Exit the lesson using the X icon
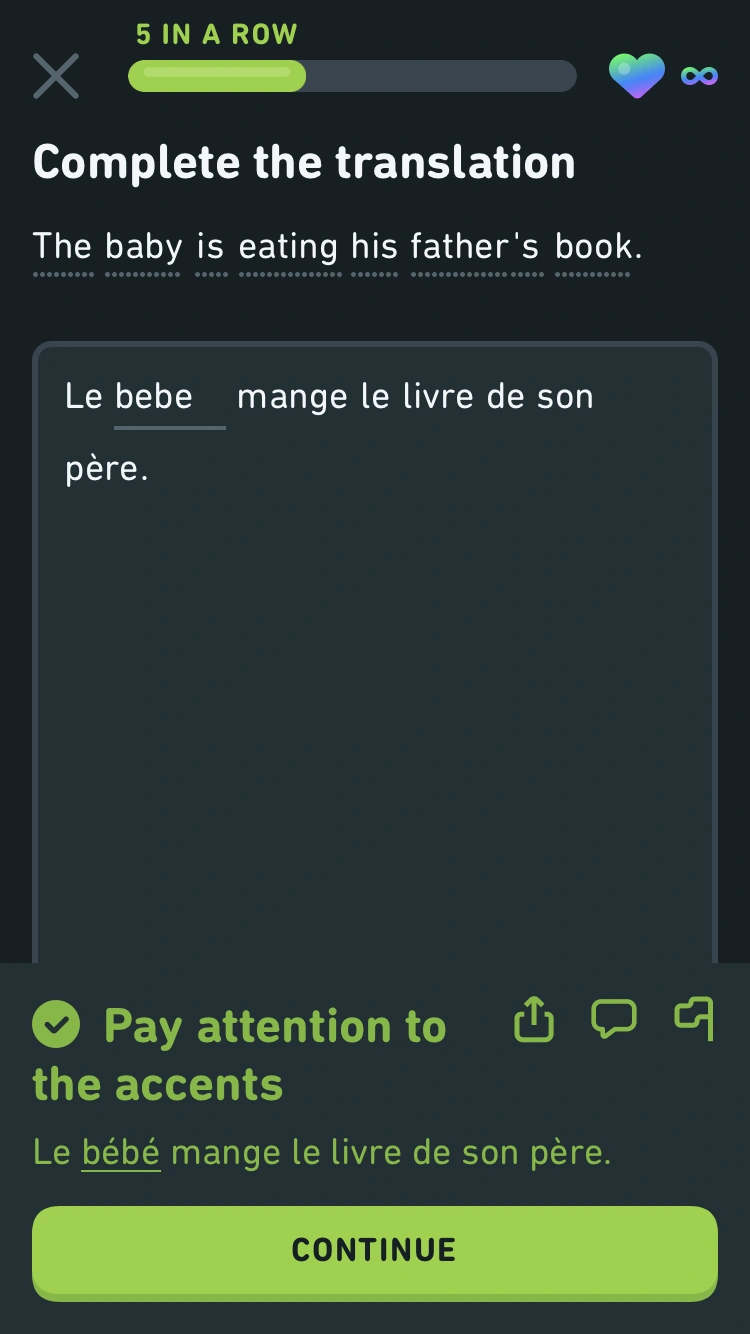The height and width of the screenshot is (1334, 750). click(x=56, y=75)
